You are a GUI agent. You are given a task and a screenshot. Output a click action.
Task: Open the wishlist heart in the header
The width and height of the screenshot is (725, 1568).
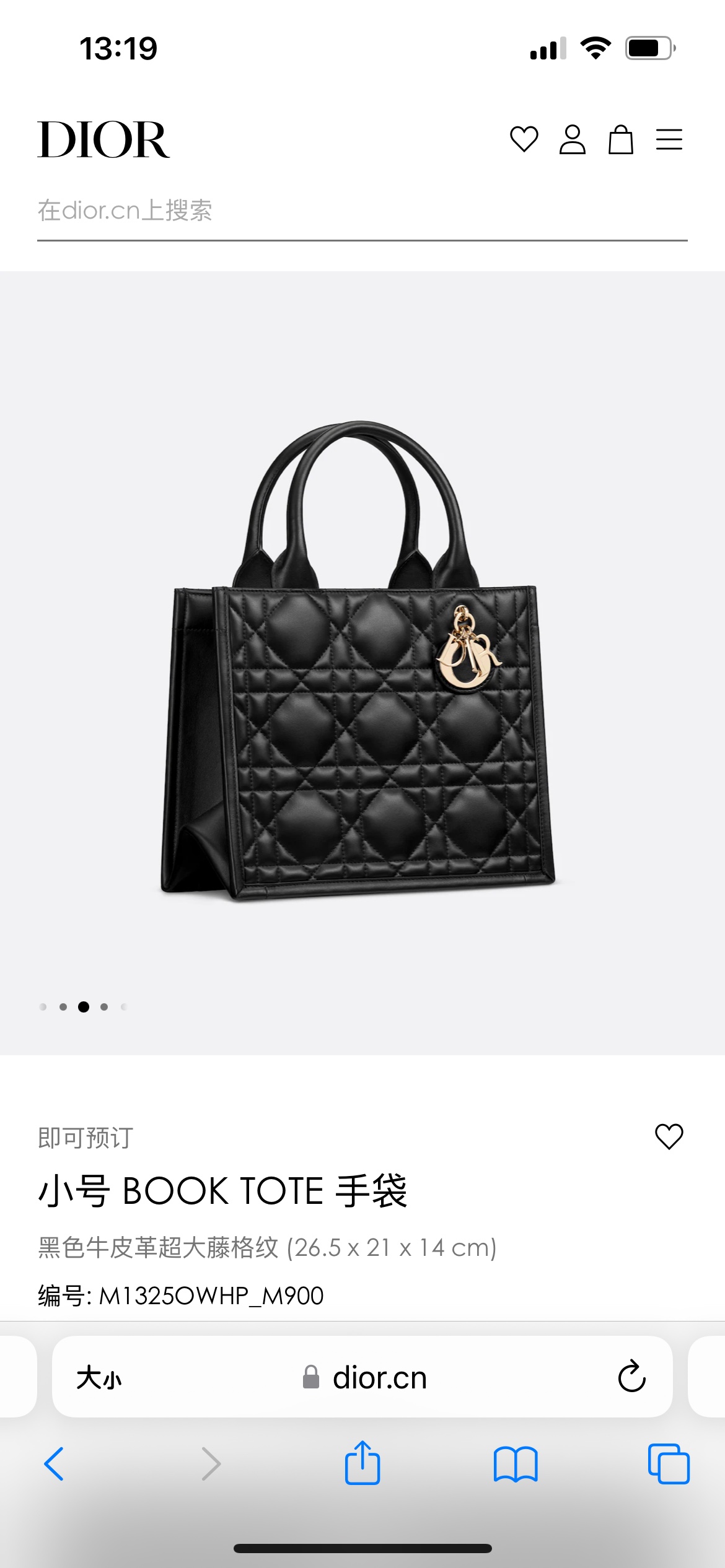pos(524,139)
